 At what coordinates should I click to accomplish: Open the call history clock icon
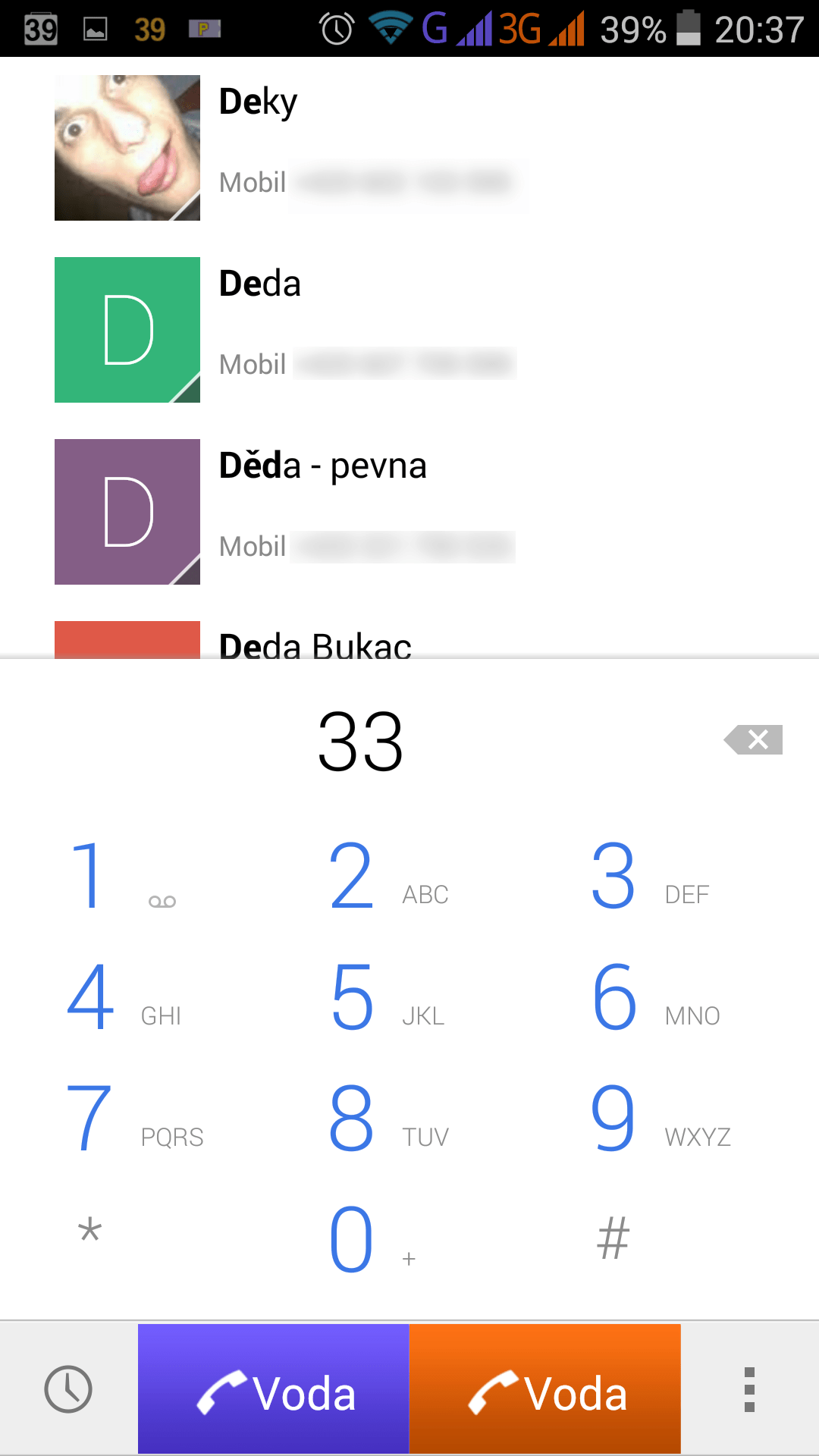pyautogui.click(x=68, y=1389)
